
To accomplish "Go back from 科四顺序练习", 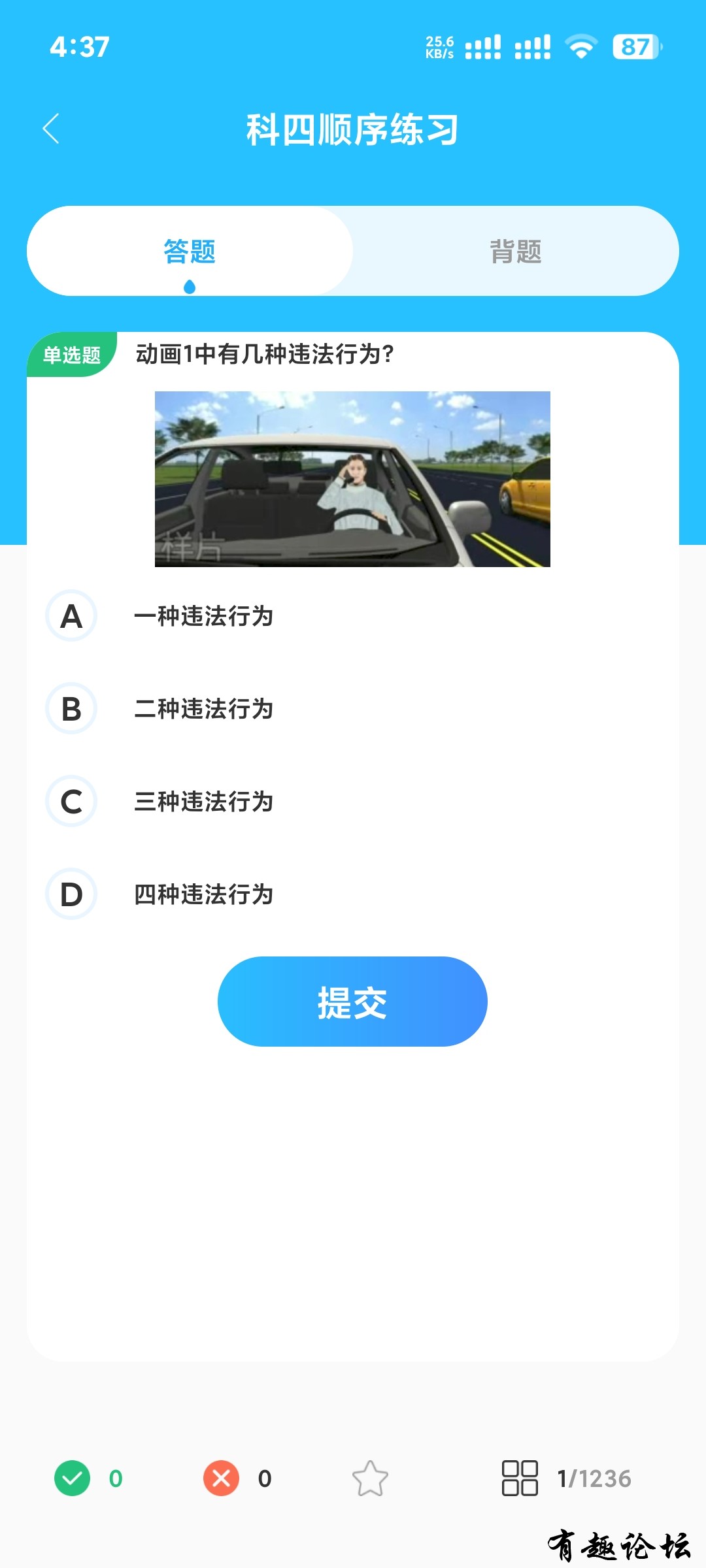I will tap(52, 128).
